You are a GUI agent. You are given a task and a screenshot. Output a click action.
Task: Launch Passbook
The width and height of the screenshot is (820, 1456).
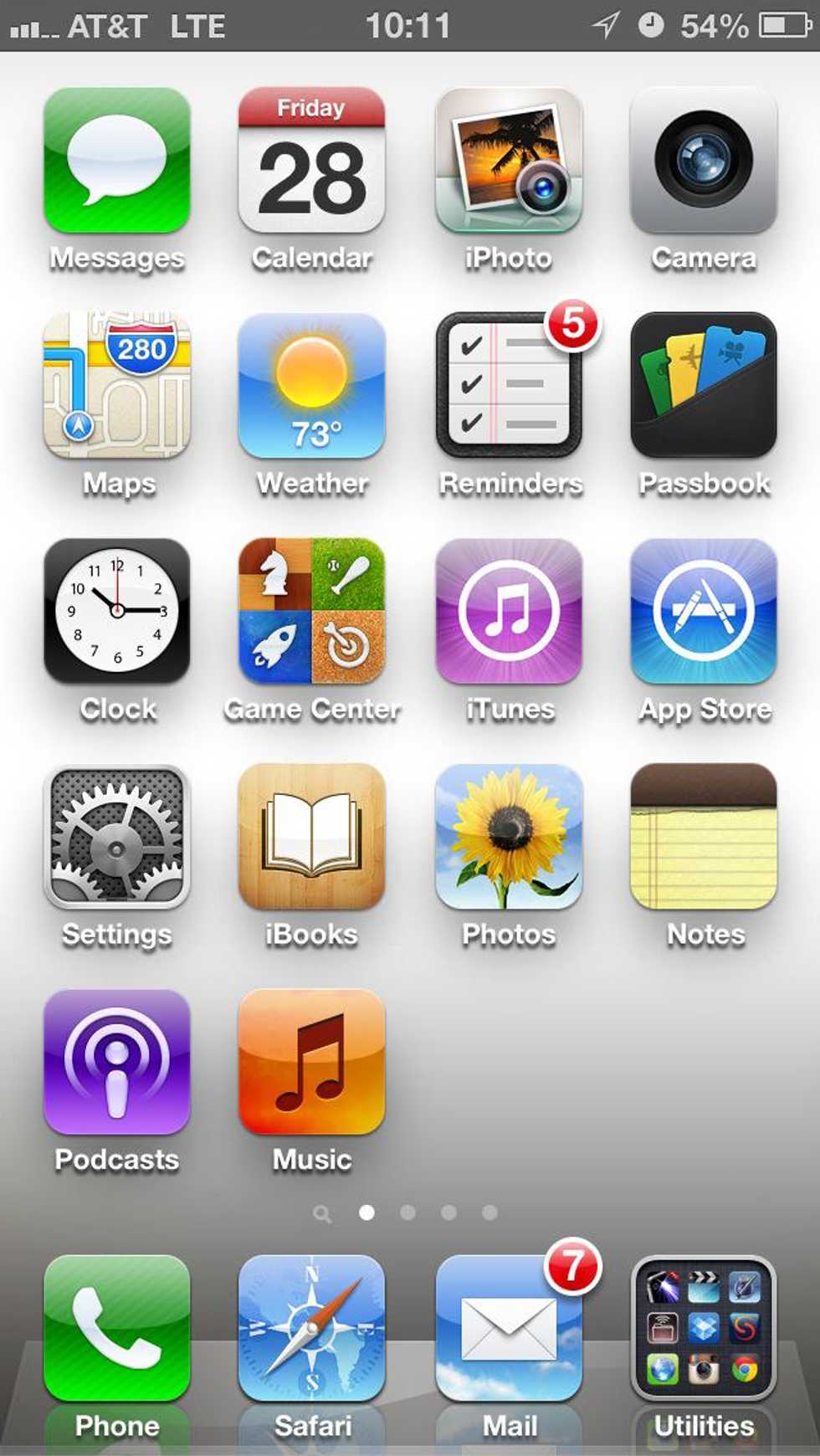pyautogui.click(x=703, y=386)
